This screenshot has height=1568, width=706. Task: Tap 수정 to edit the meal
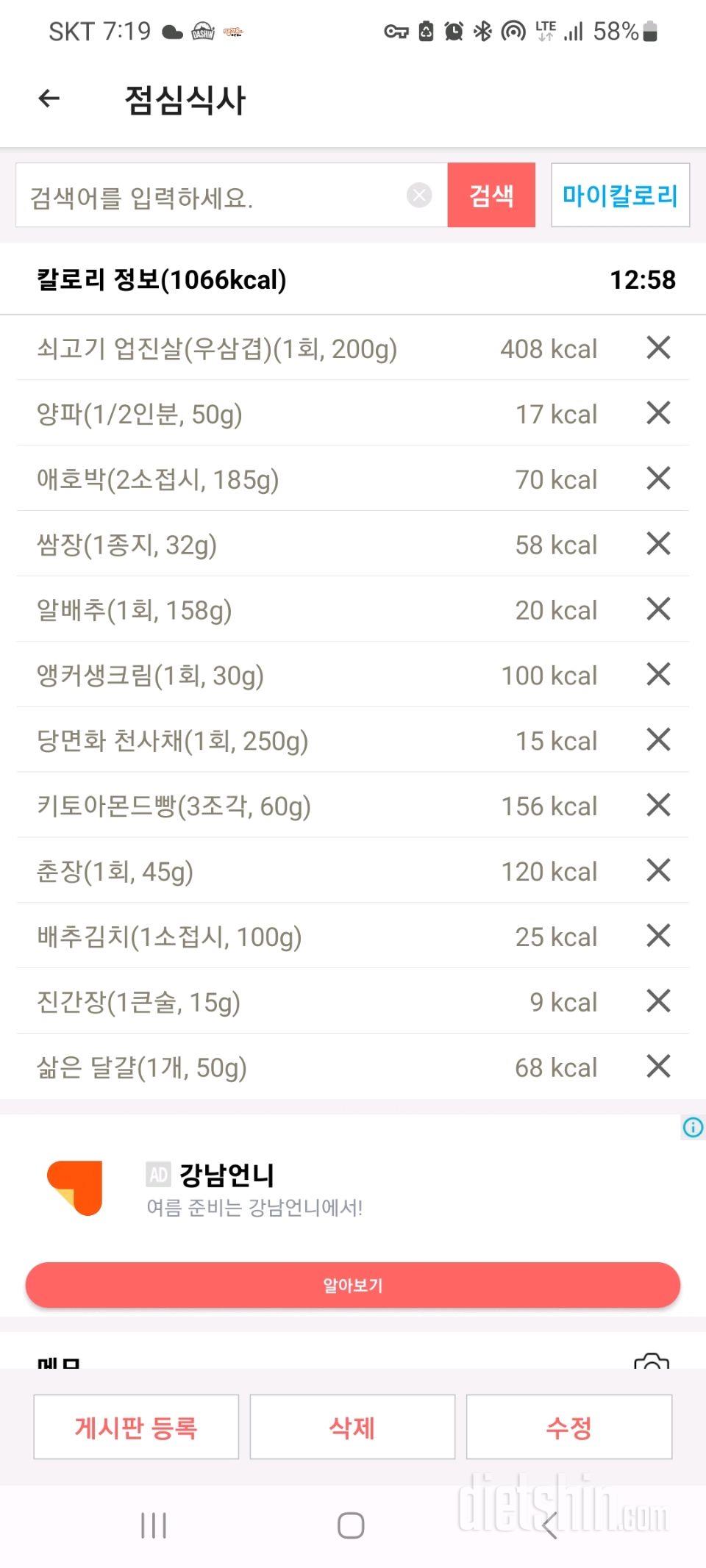pos(569,1427)
